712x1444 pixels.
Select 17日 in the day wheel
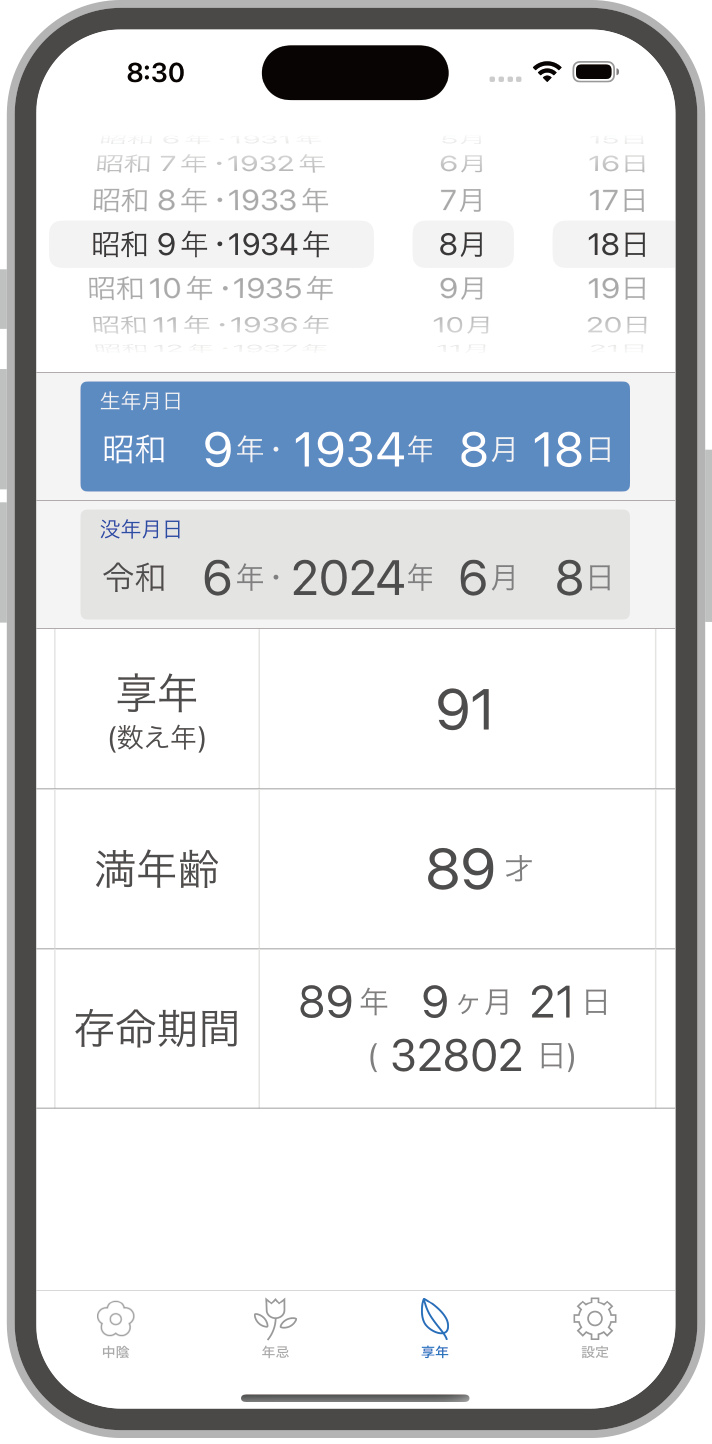616,200
